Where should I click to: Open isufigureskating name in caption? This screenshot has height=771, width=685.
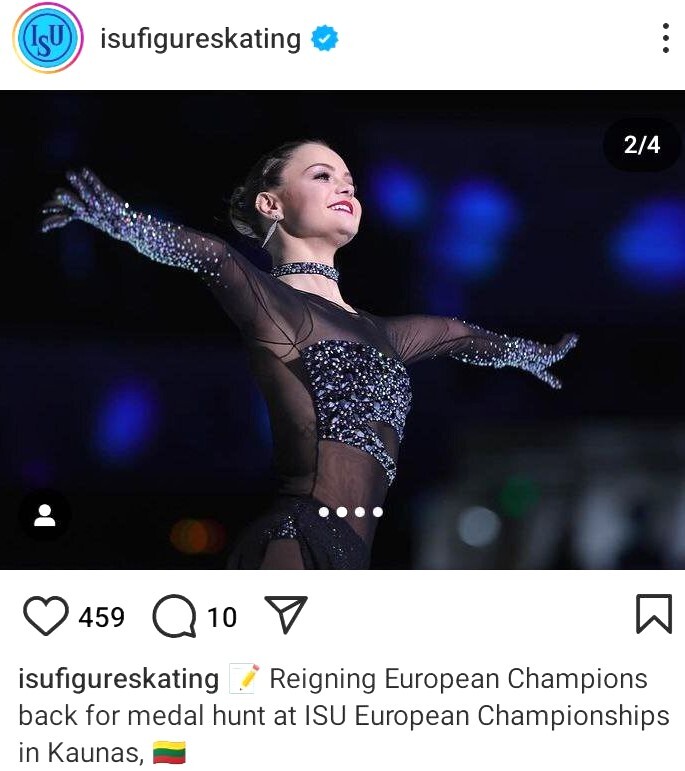(x=118, y=679)
